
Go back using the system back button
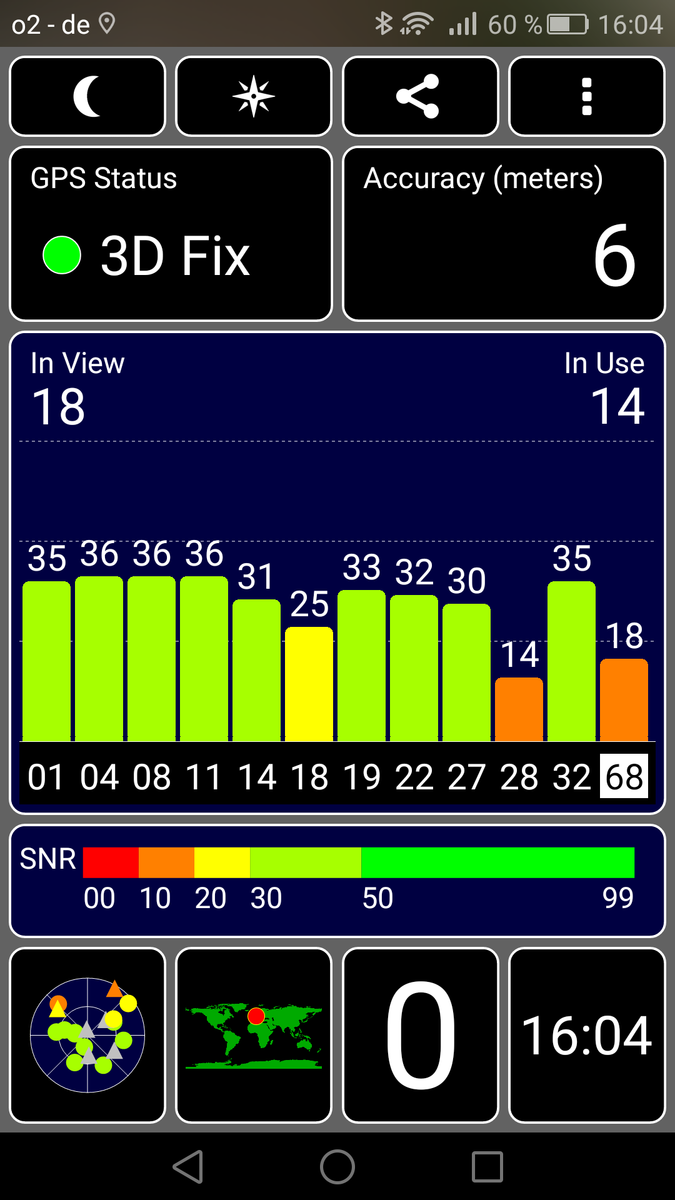[188, 1166]
